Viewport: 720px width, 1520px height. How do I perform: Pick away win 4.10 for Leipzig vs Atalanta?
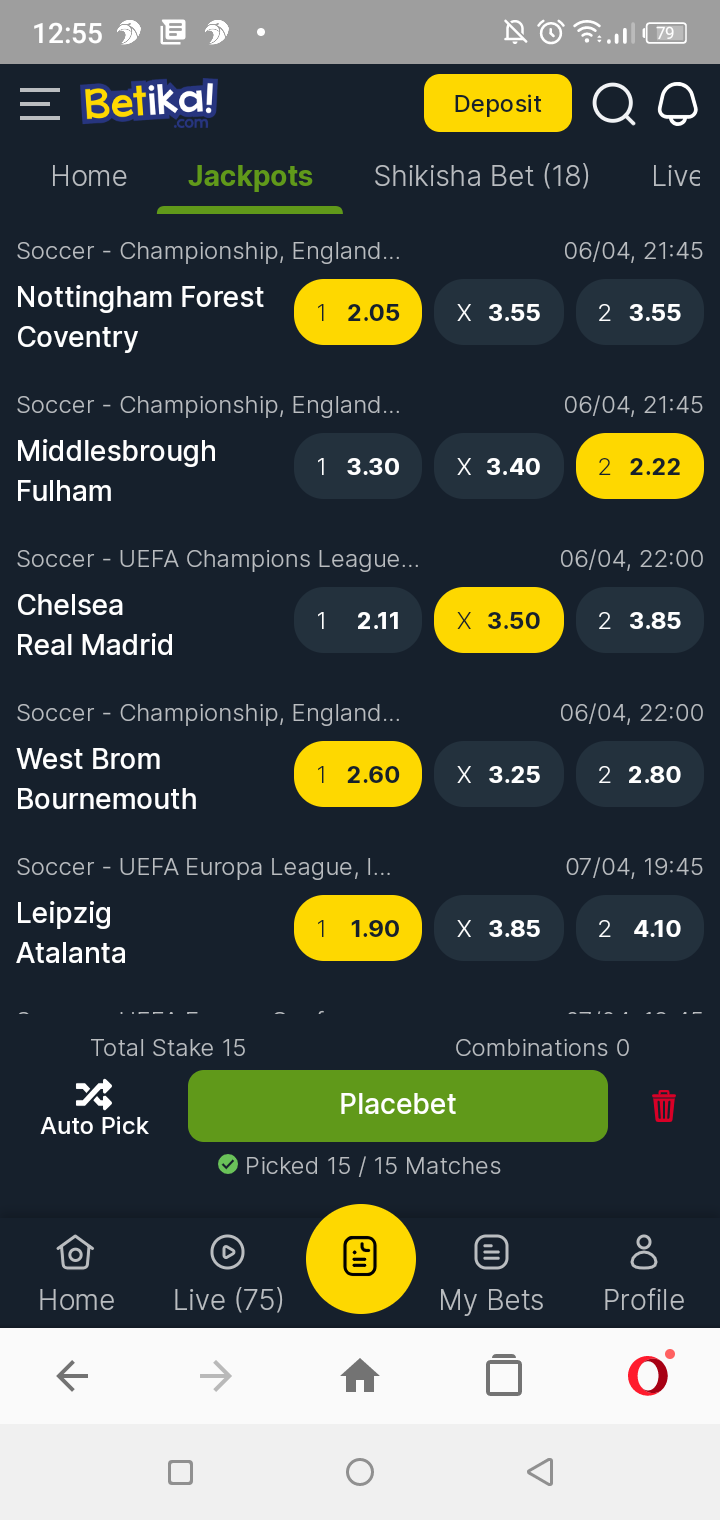pyautogui.click(x=640, y=928)
